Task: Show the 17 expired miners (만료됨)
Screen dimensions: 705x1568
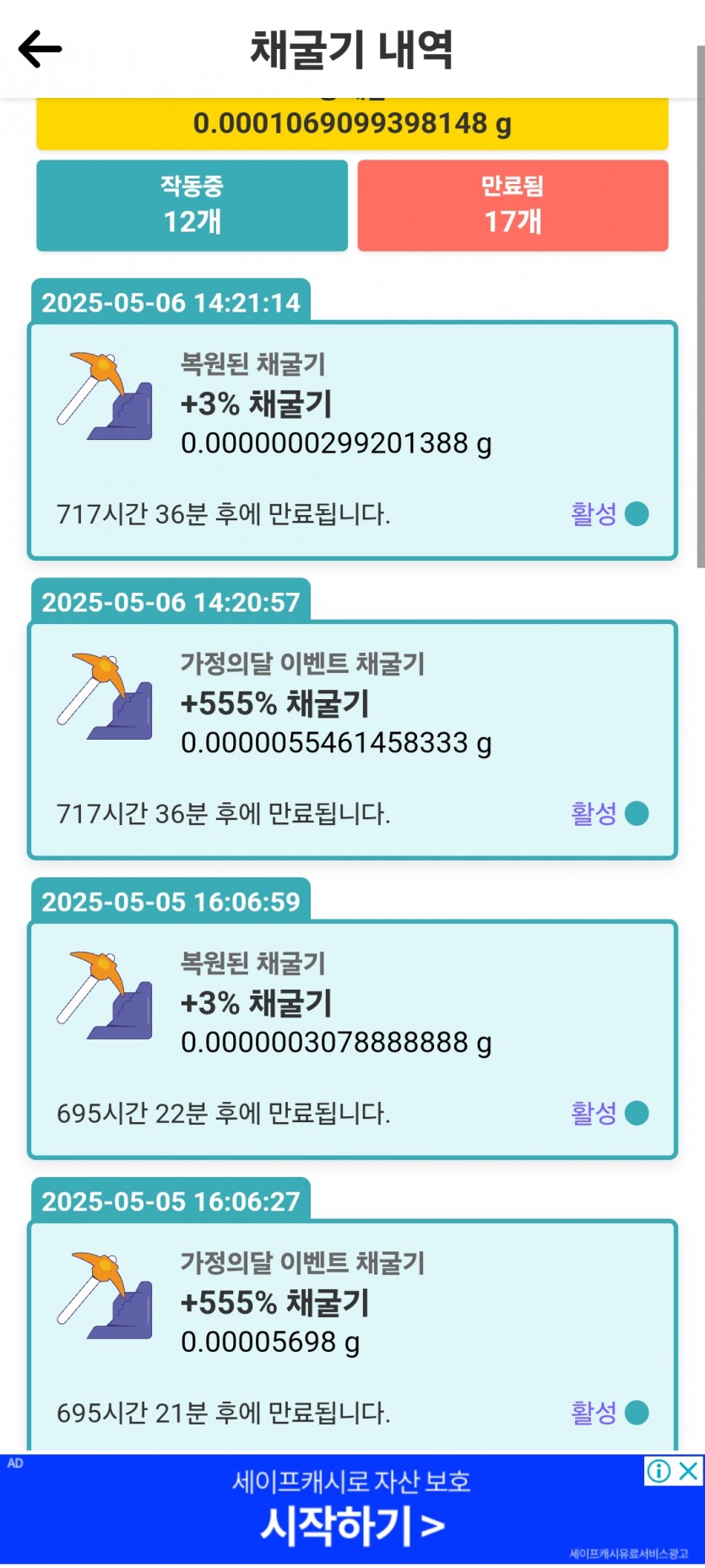Action: pyautogui.click(x=512, y=205)
